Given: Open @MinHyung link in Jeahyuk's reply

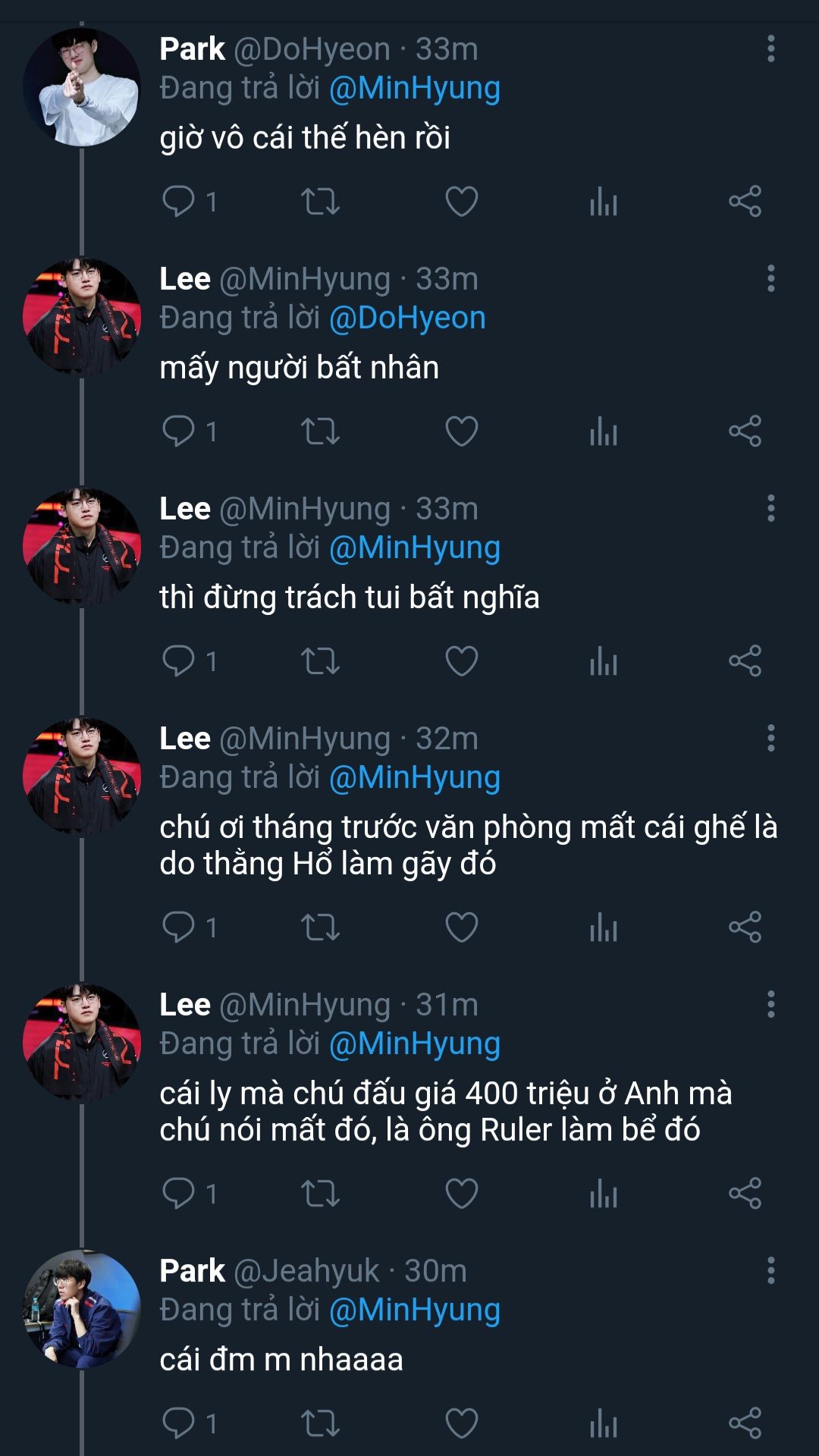Looking at the screenshot, I should pyautogui.click(x=415, y=1310).
